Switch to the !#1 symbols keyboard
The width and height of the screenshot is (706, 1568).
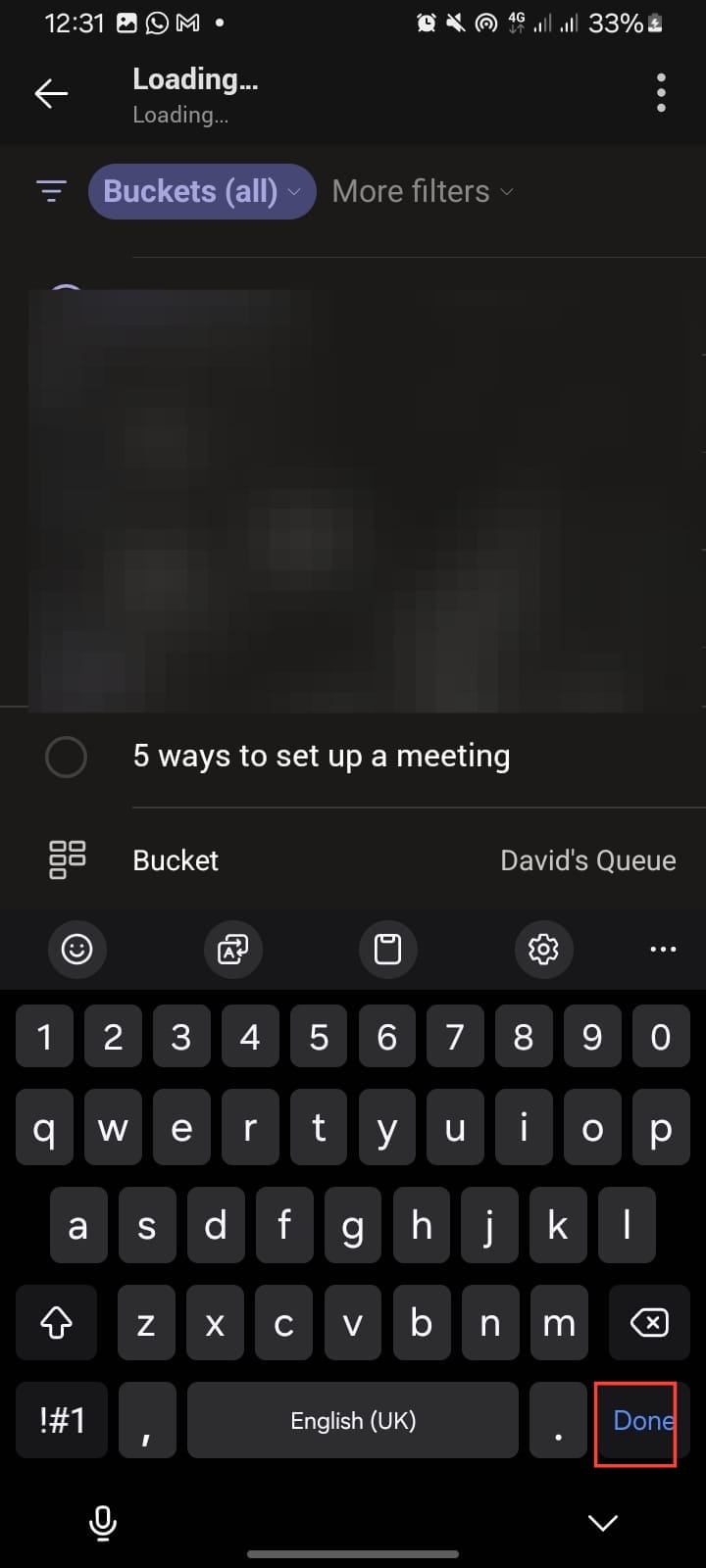[x=61, y=1421]
